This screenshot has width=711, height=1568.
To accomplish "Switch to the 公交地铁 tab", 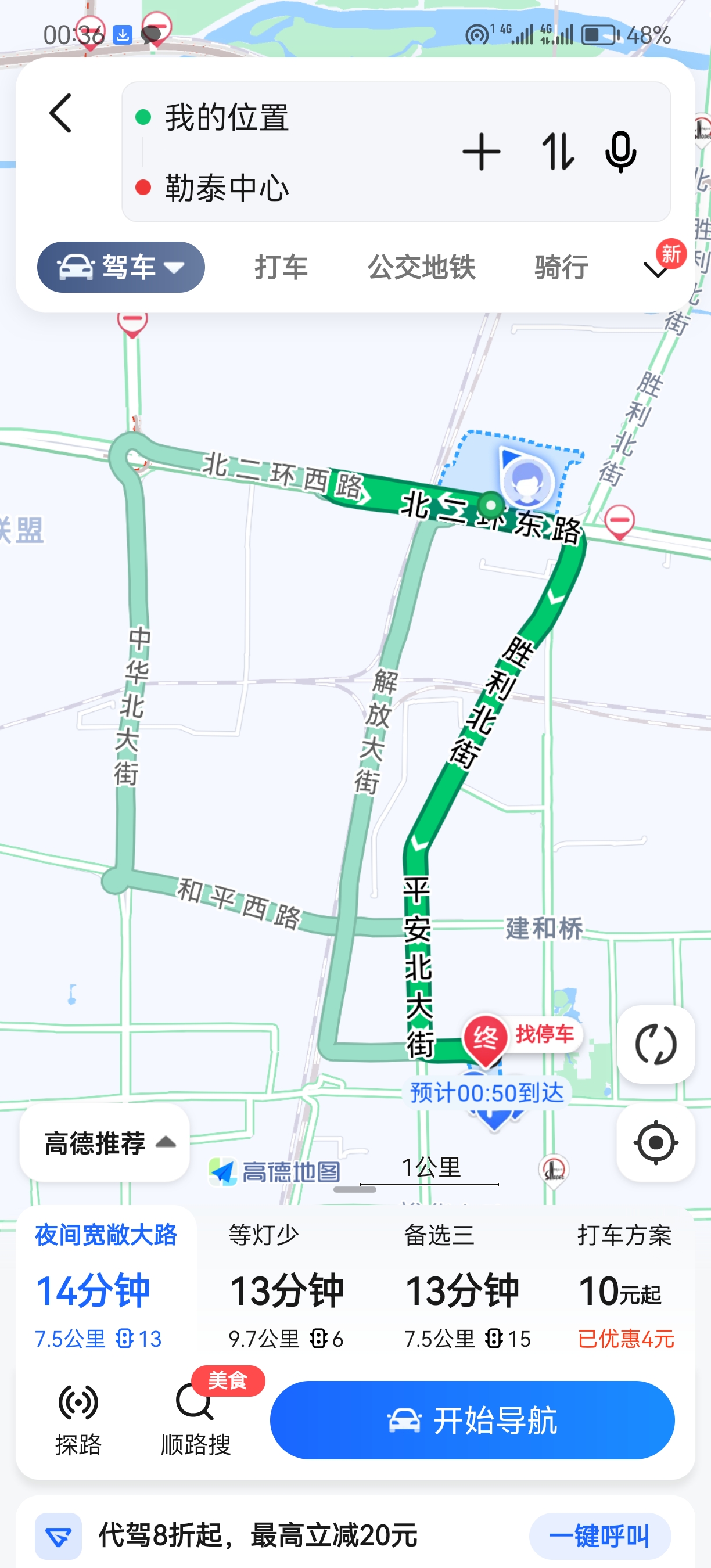I will click(421, 267).
